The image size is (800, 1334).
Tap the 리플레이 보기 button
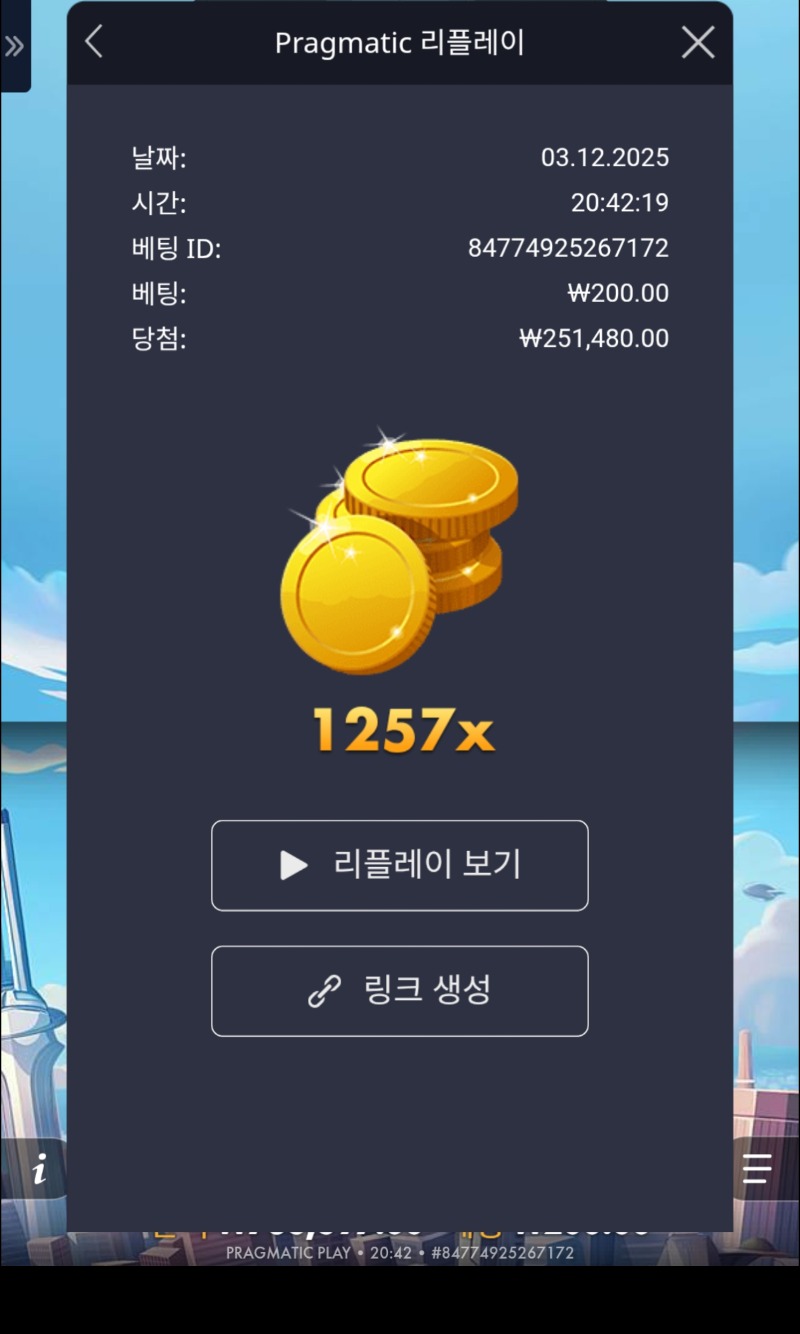[400, 865]
